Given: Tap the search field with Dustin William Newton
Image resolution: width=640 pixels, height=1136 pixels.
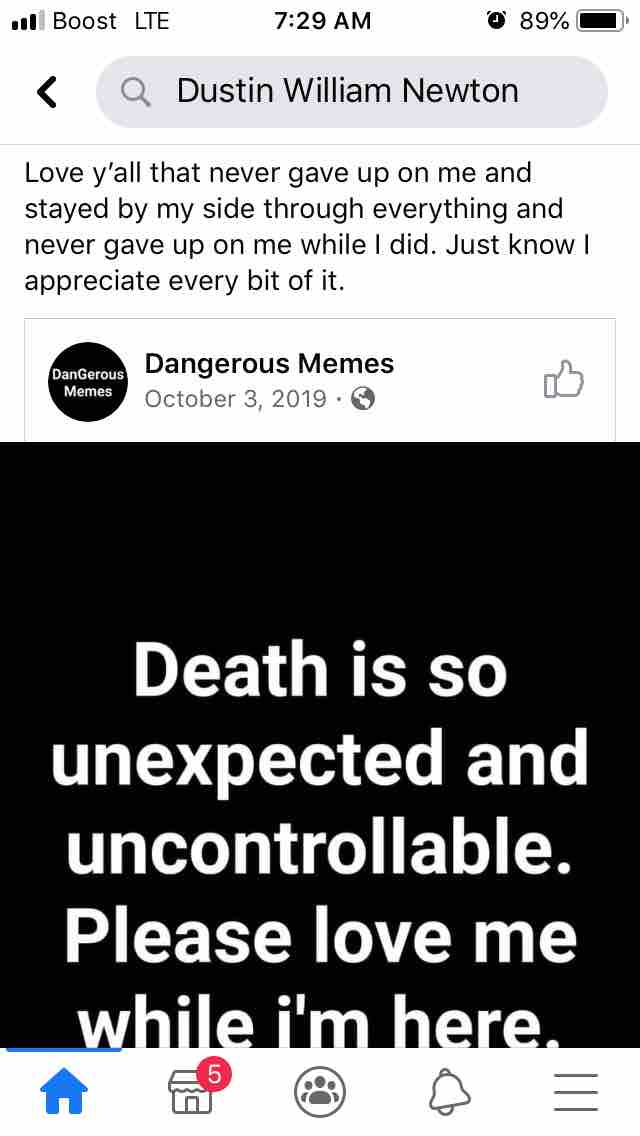Looking at the screenshot, I should [x=351, y=92].
